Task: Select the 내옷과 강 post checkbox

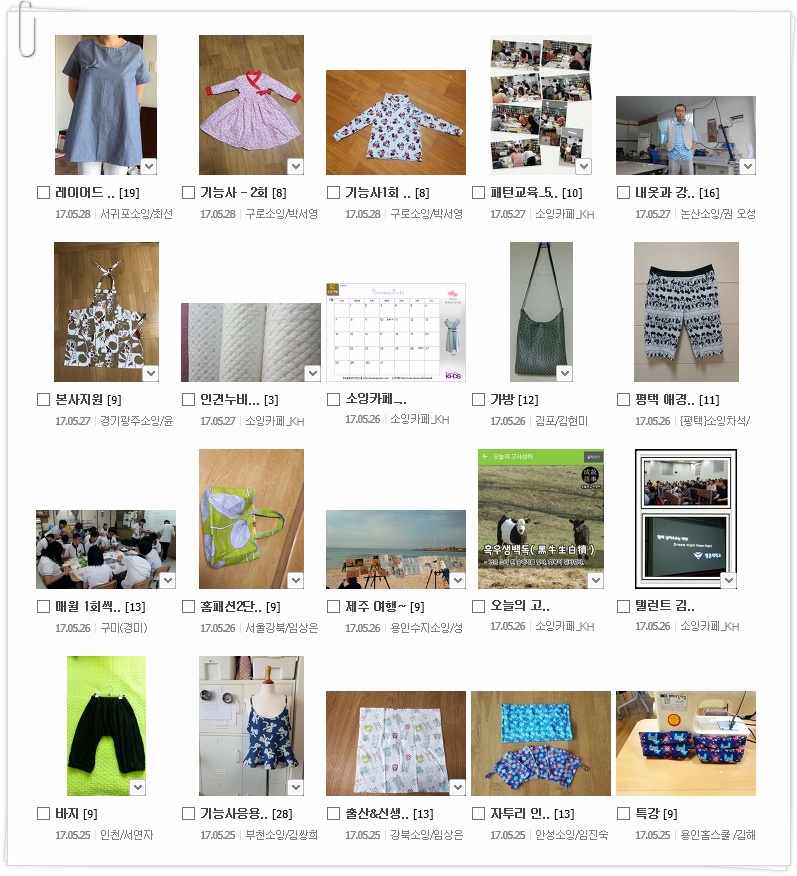Action: coord(623,193)
